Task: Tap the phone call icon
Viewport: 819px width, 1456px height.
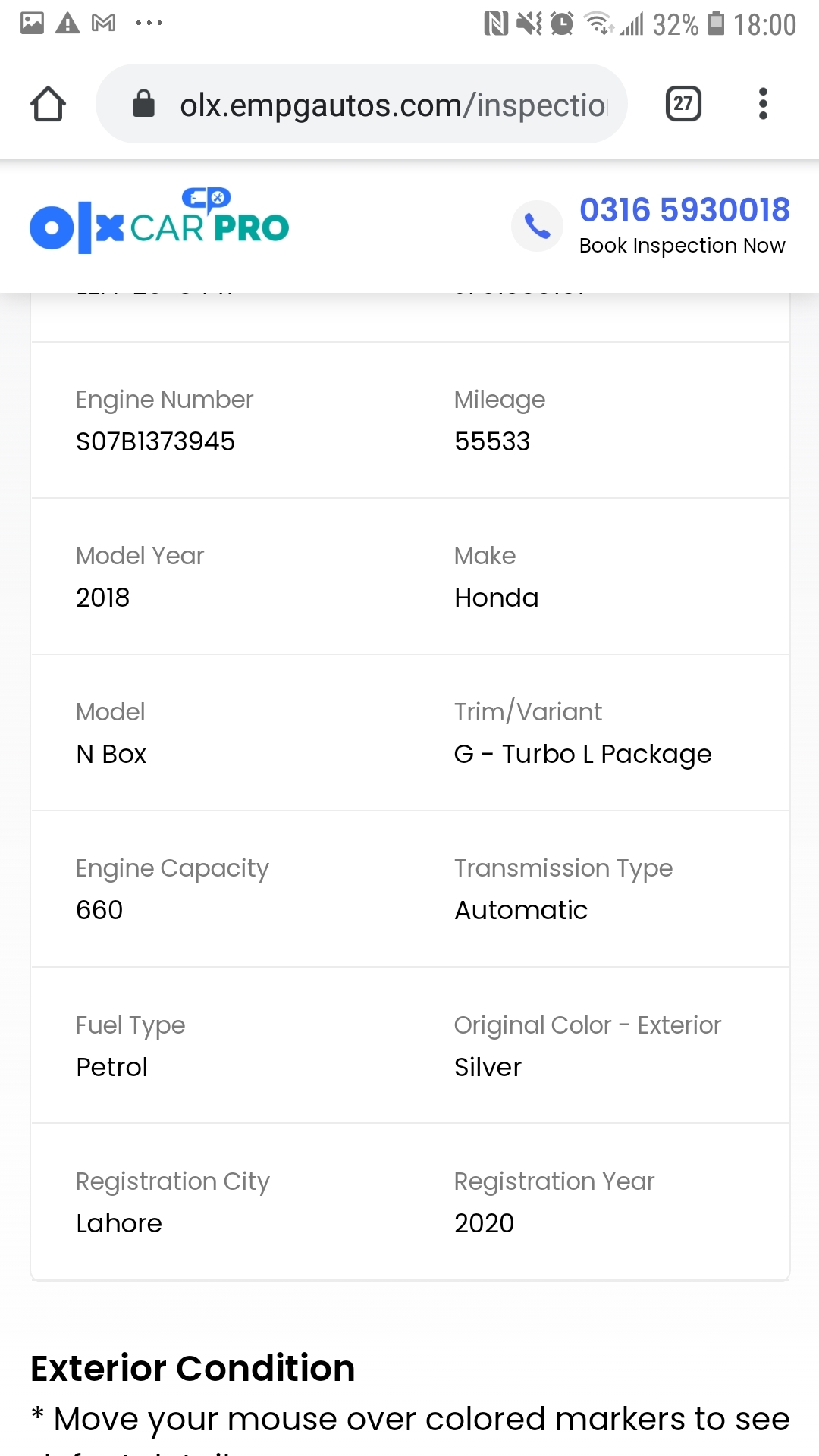Action: click(x=538, y=226)
